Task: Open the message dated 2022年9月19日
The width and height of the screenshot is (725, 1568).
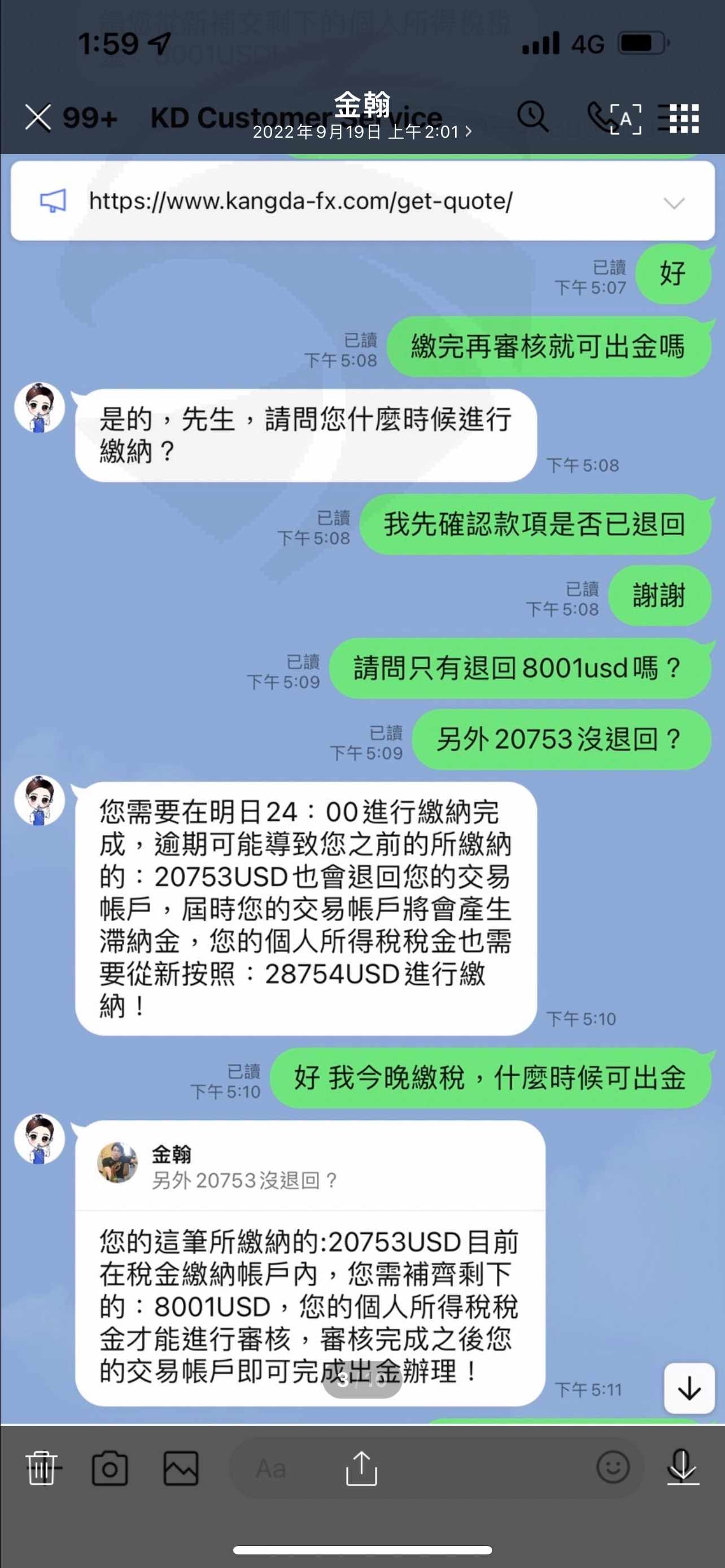Action: coord(362,132)
